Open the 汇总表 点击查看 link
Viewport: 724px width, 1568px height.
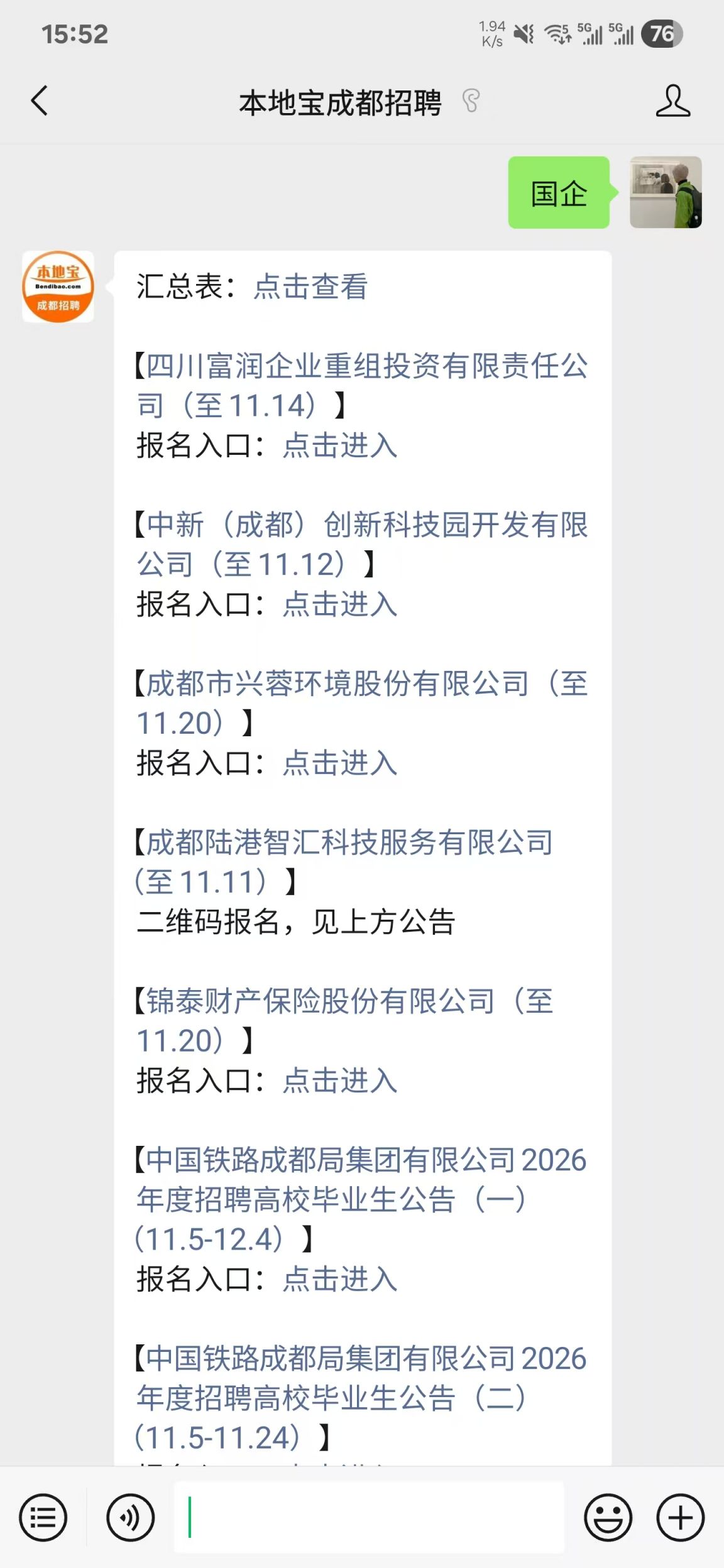coord(310,286)
